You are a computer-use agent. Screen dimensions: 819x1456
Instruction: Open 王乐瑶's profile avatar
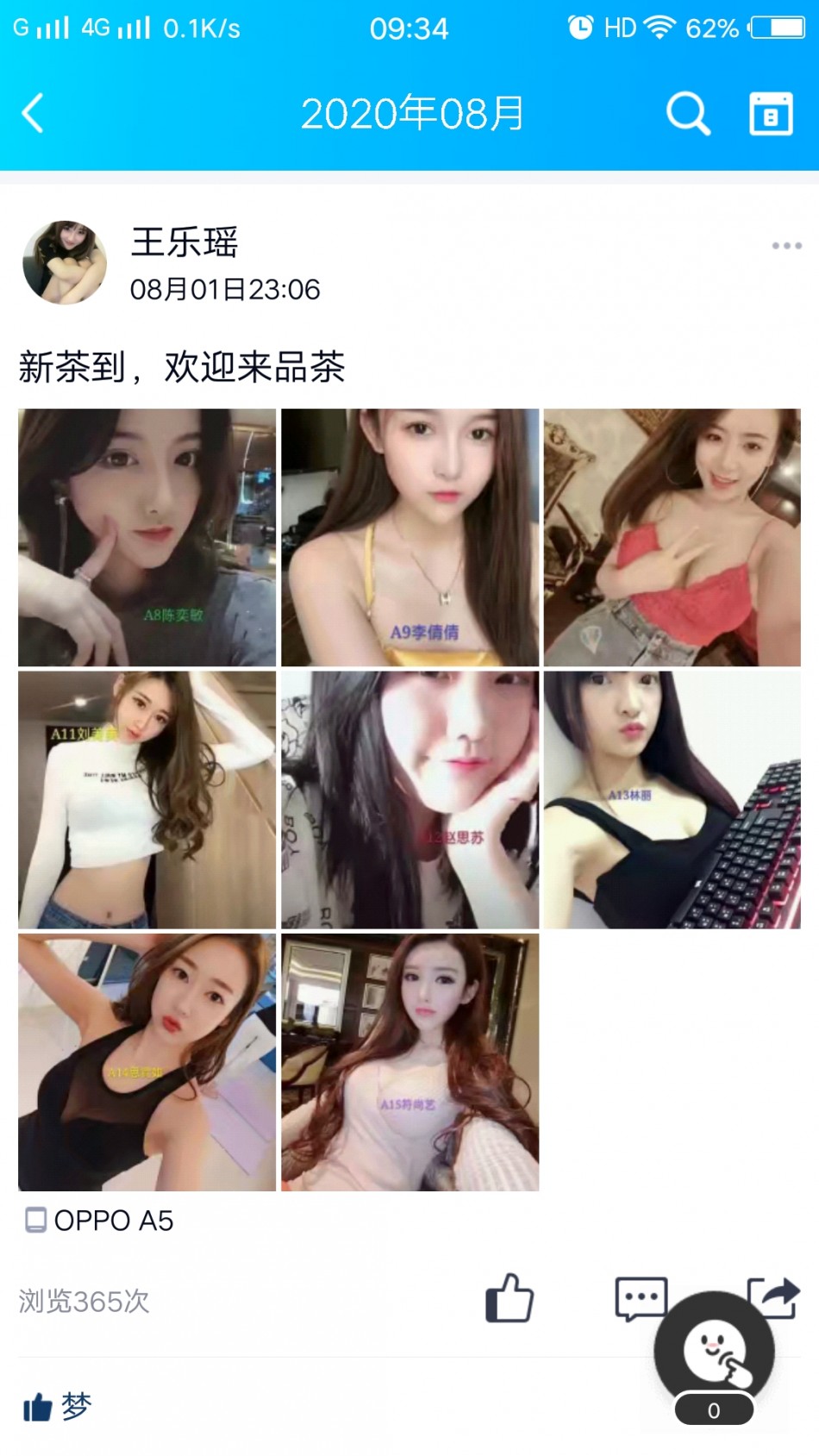coord(65,263)
